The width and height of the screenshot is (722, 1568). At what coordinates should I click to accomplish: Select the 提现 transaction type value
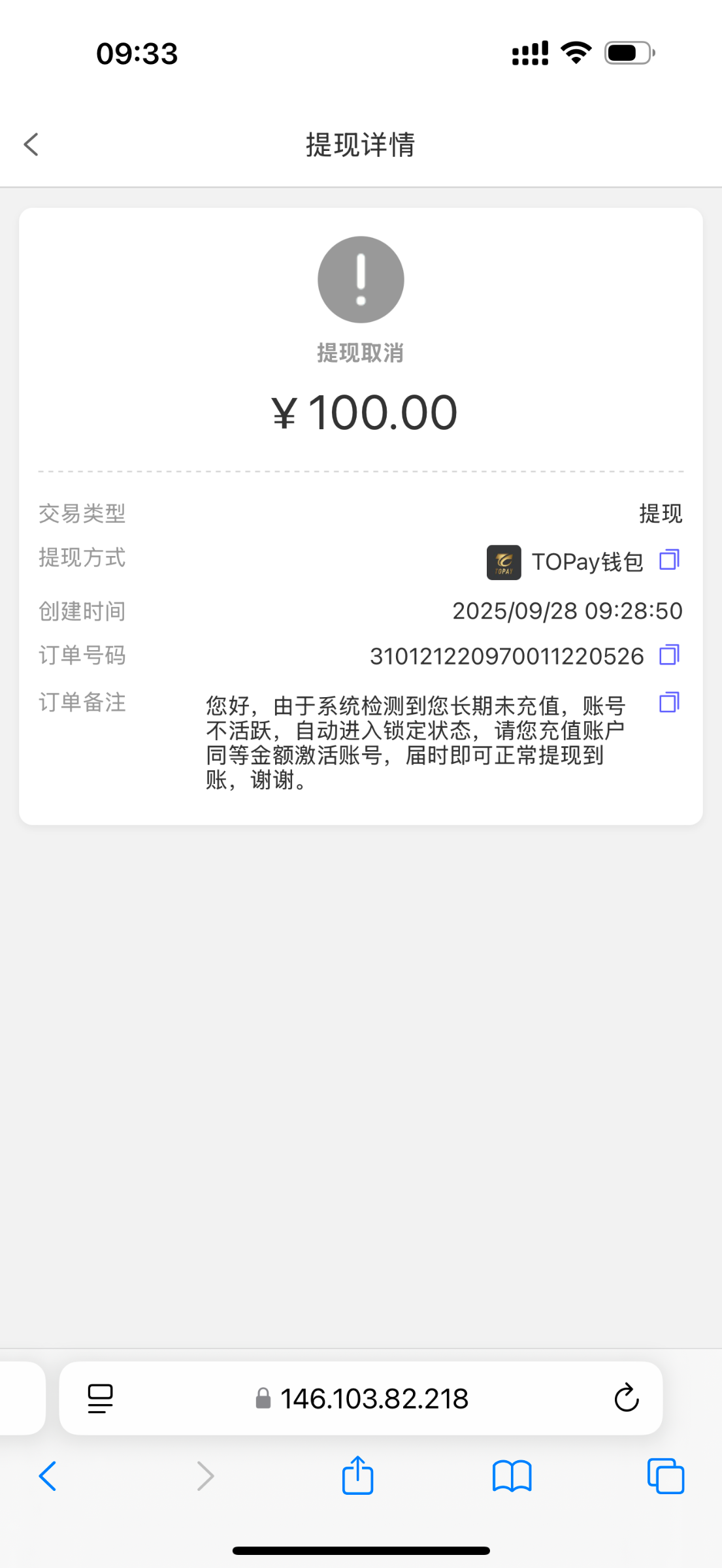pos(660,514)
